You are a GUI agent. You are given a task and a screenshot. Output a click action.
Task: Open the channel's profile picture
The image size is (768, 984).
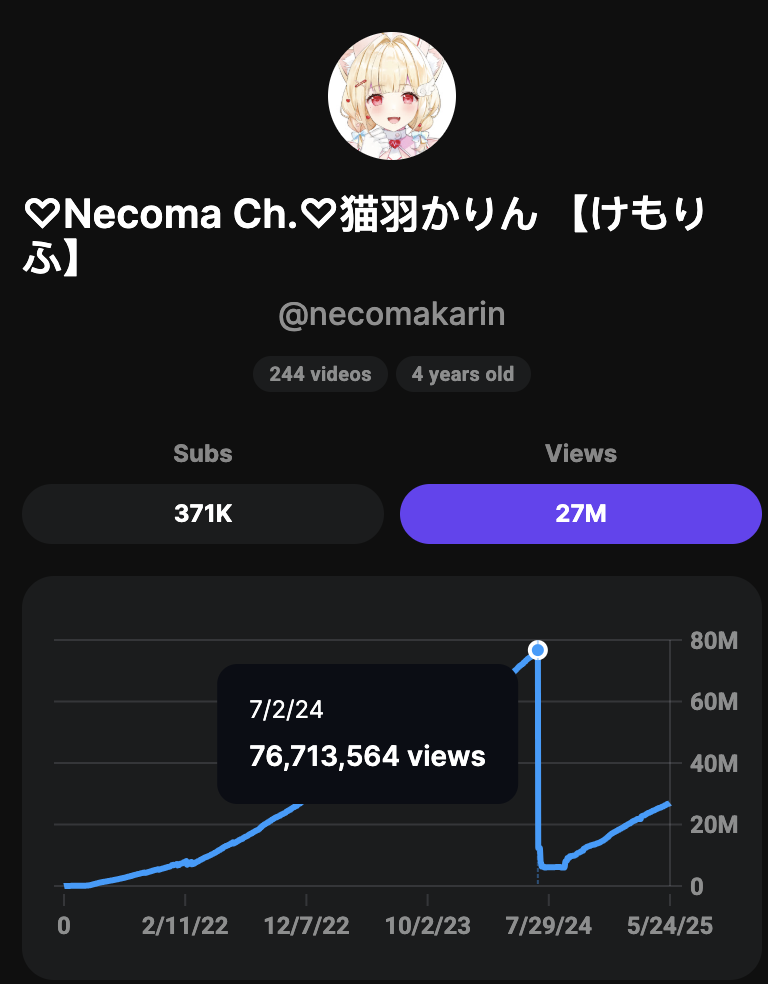[392, 95]
